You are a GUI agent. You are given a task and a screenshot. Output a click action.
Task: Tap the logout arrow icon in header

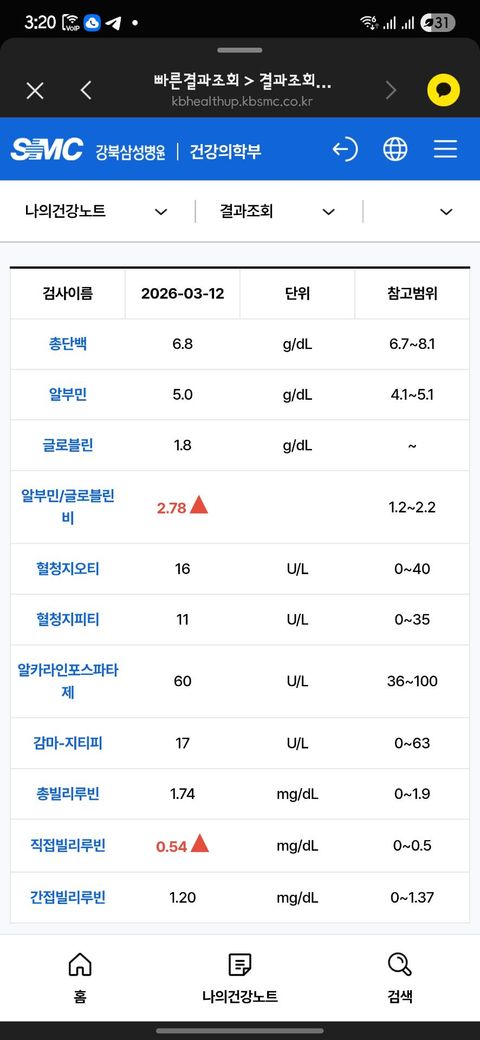[345, 149]
